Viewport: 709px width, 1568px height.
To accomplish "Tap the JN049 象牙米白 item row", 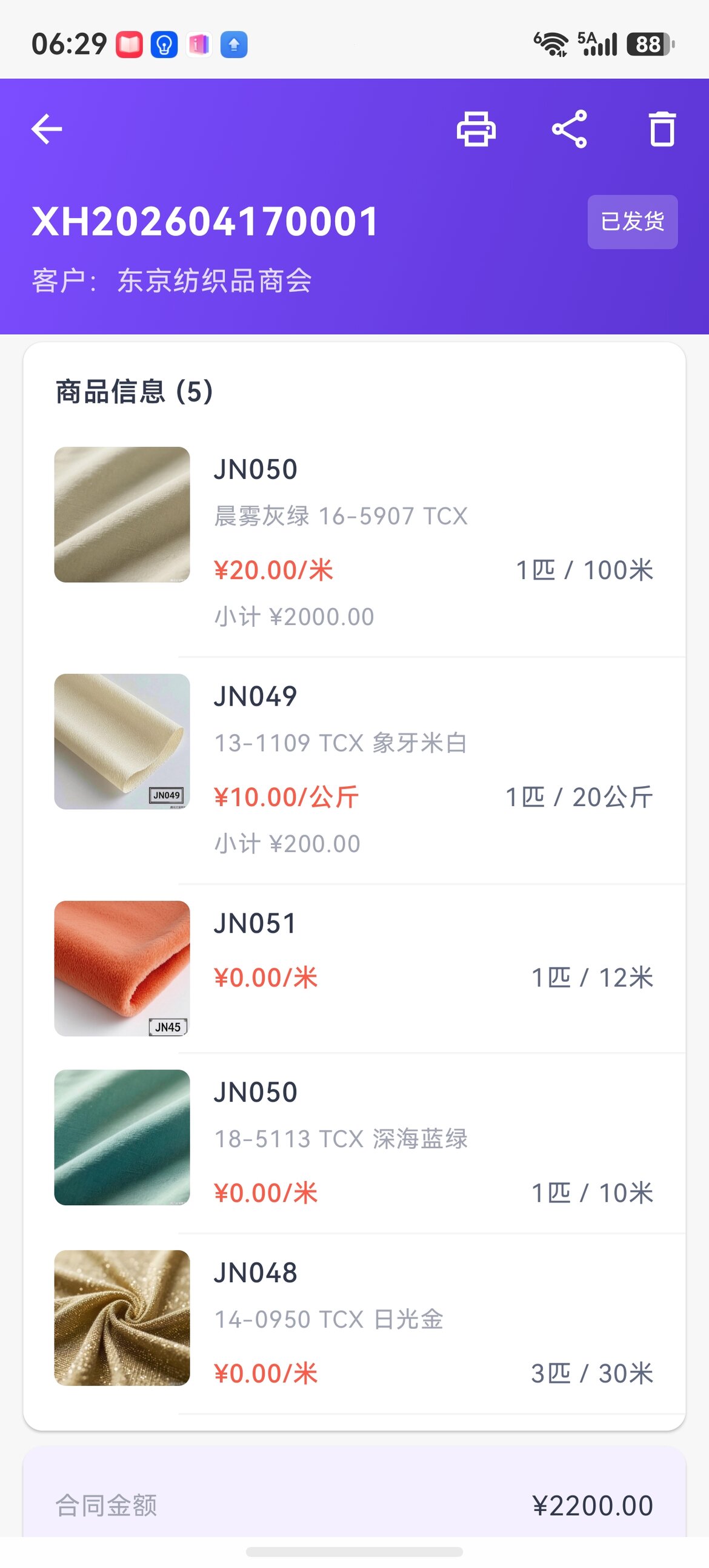I will pos(256,694).
